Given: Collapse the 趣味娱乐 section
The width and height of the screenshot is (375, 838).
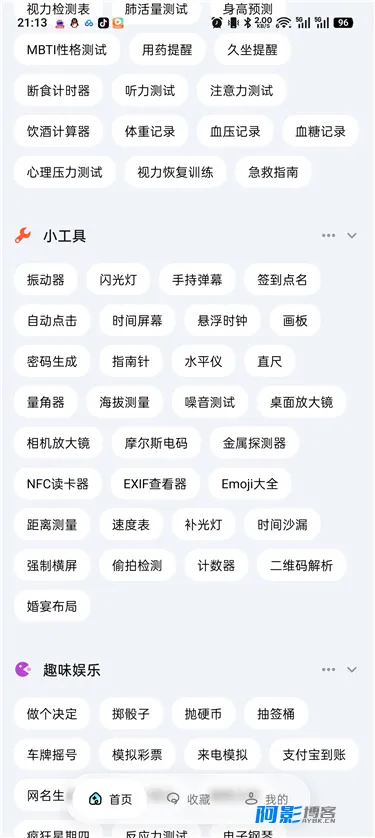Looking at the screenshot, I should [351, 670].
